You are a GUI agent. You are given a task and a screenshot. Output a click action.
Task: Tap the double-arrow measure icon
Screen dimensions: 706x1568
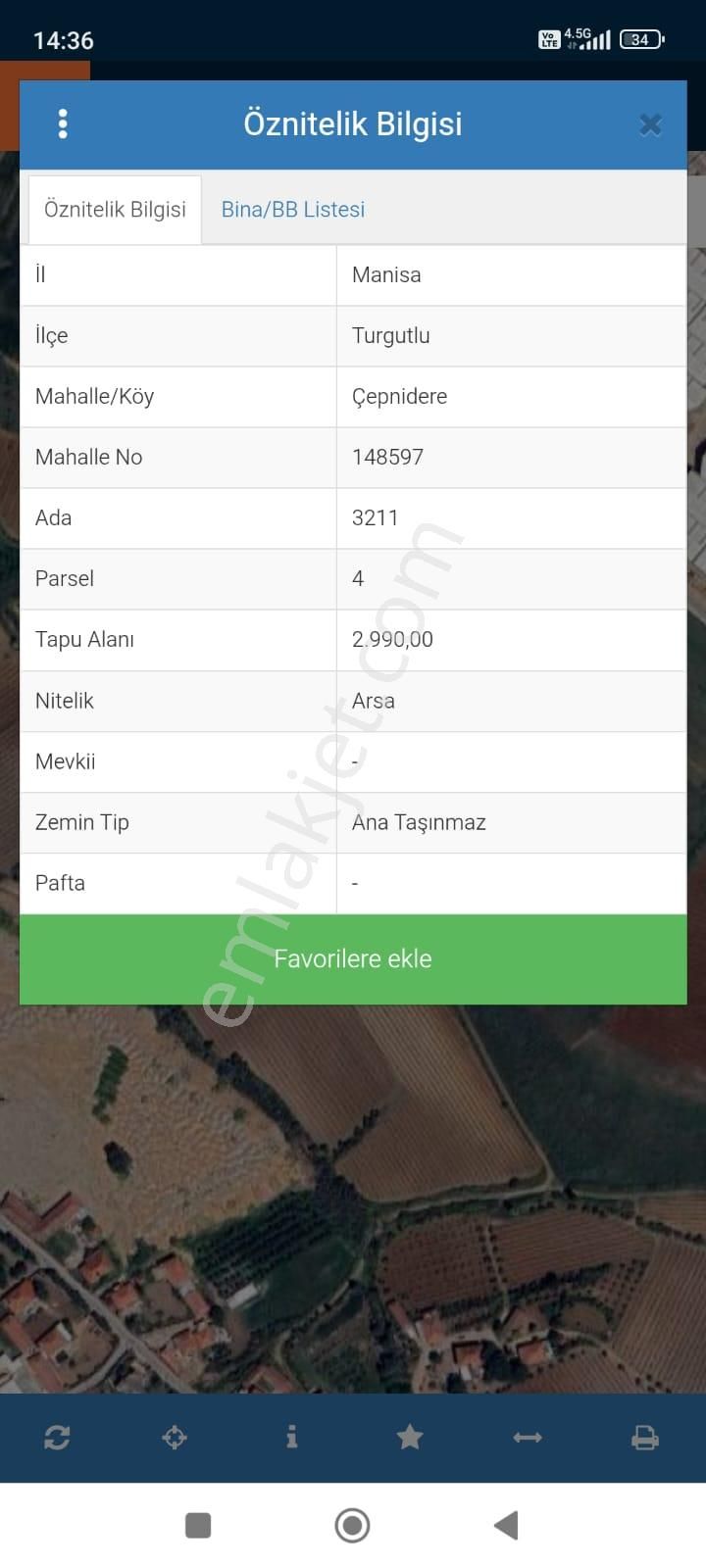tap(528, 1438)
